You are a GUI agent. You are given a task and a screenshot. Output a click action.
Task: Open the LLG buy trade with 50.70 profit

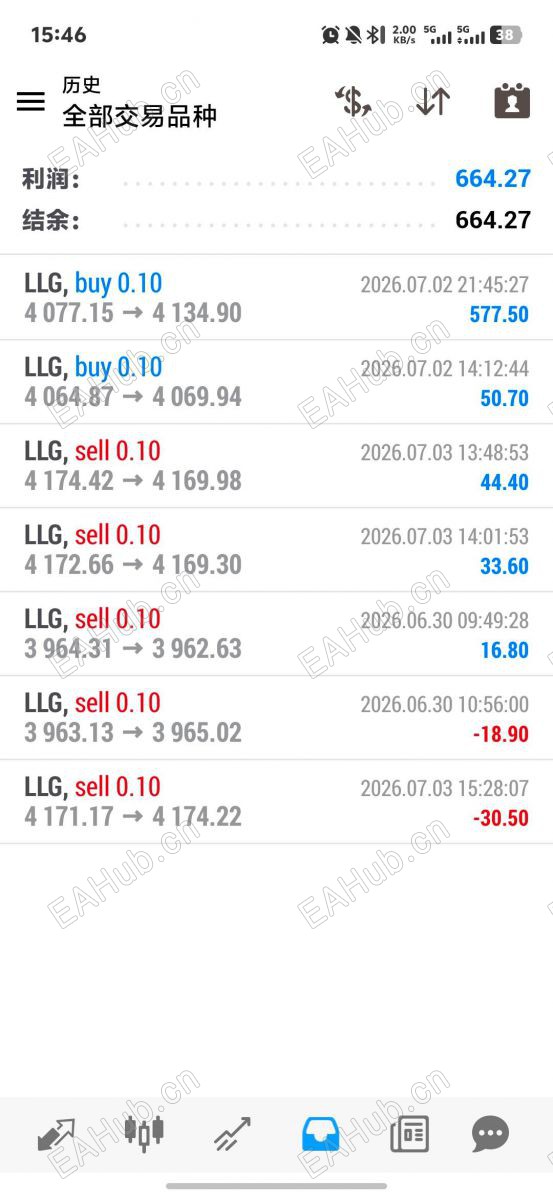coord(276,382)
